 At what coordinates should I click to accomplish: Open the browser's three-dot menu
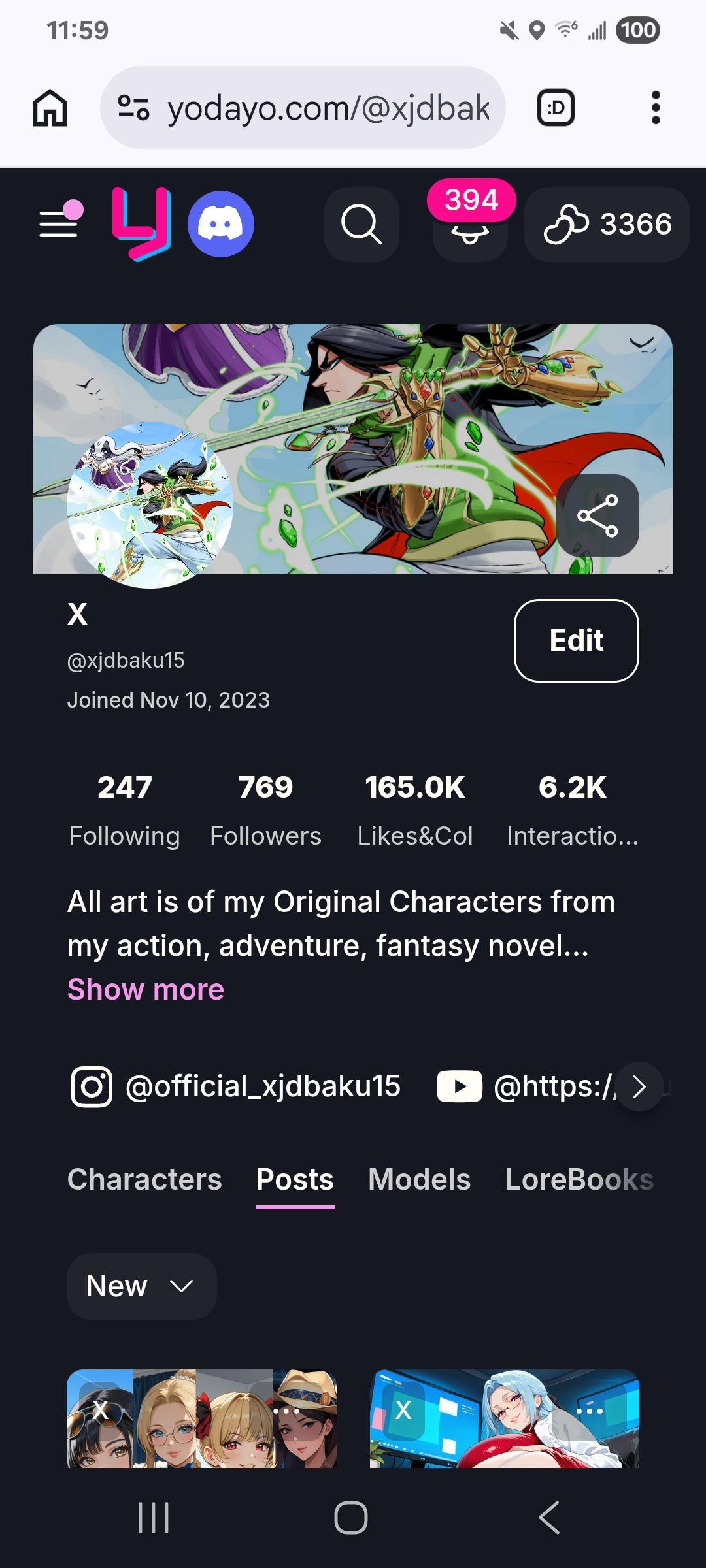(x=656, y=107)
